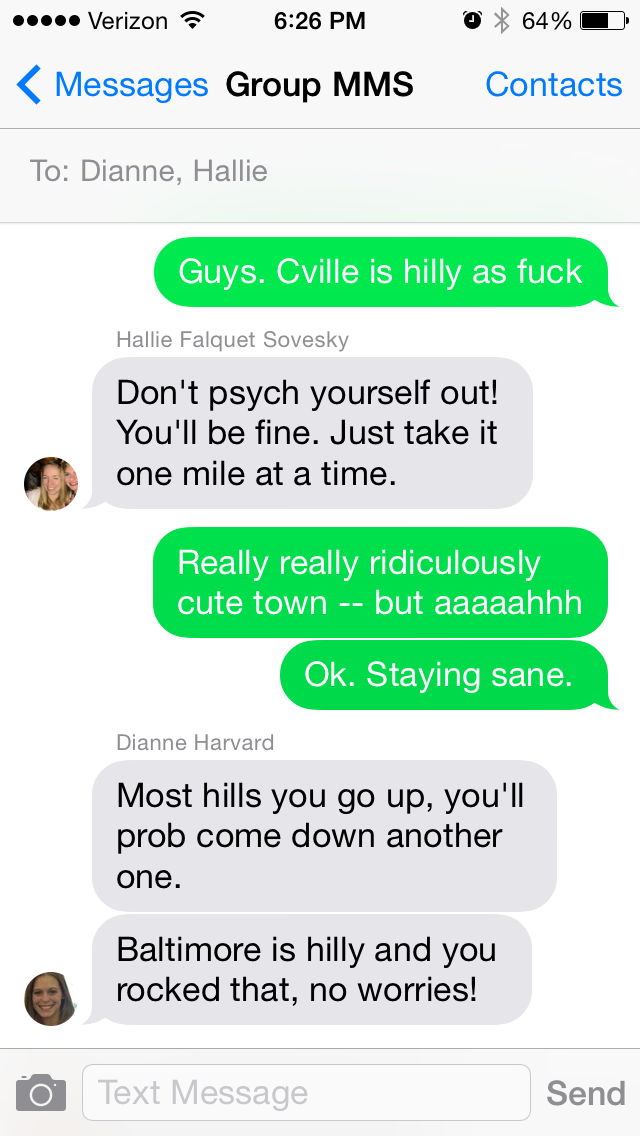Open Hallie Falquet Sovesky's contact photo

51,484
